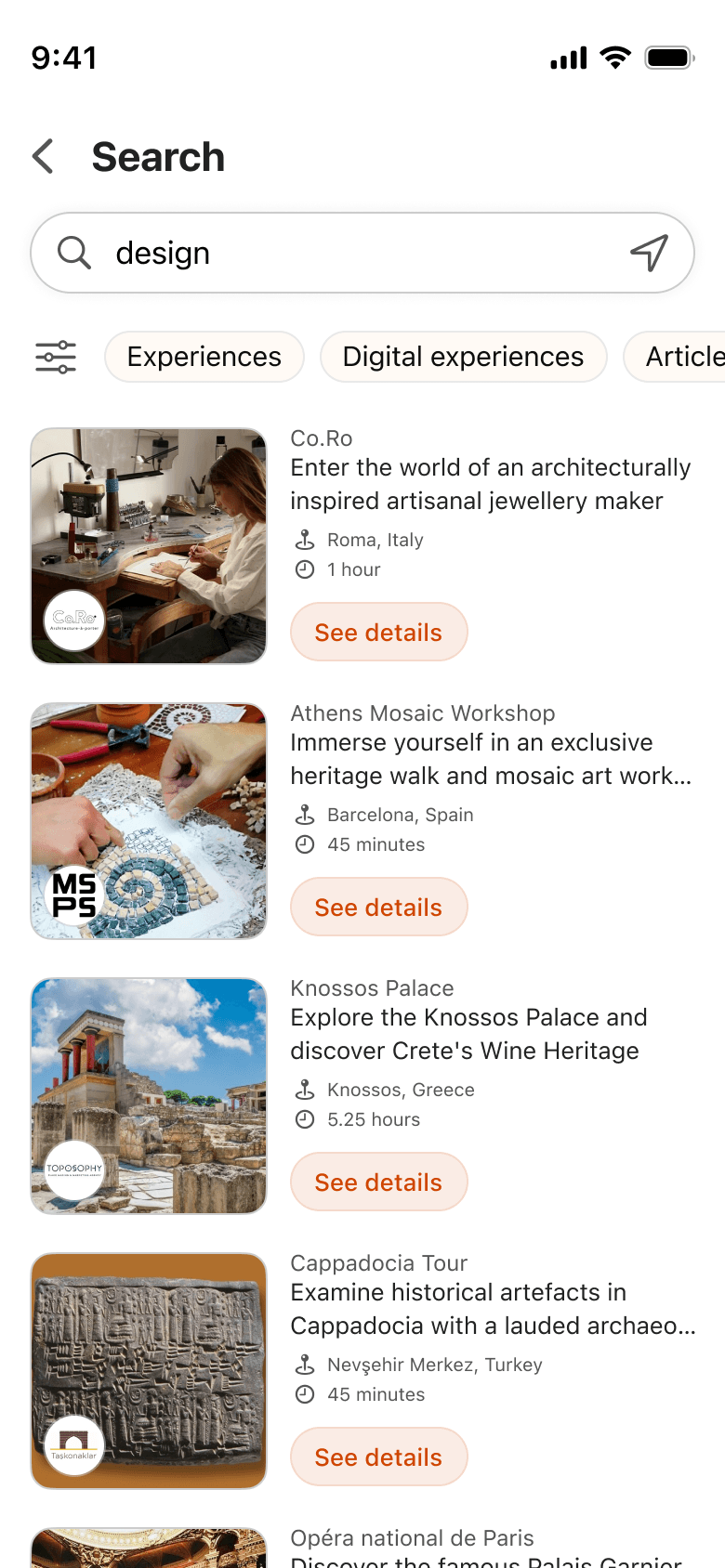See details for the Co.Ro experience
Image resolution: width=725 pixels, height=1568 pixels.
point(378,632)
